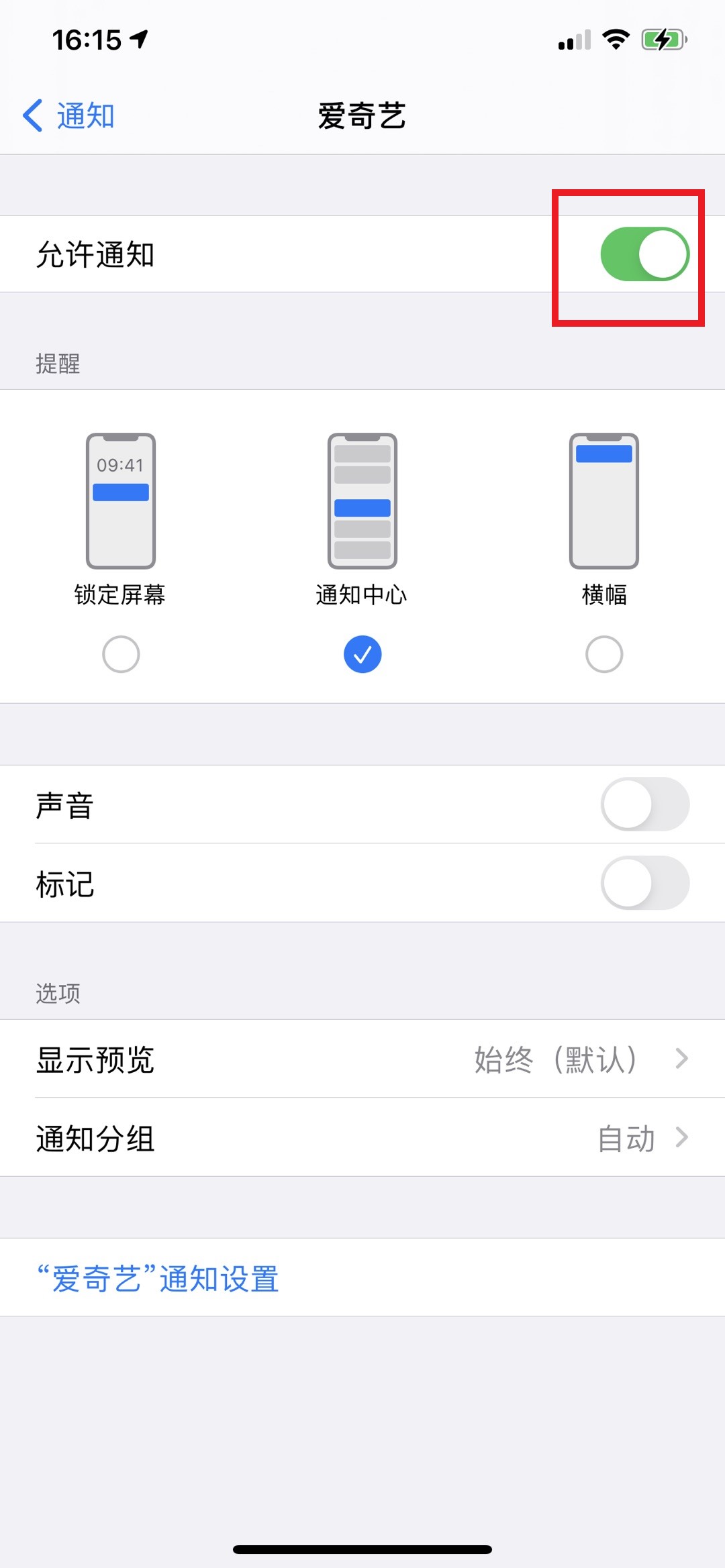Open 通知分组 settings
725x1568 pixels.
tap(362, 1137)
